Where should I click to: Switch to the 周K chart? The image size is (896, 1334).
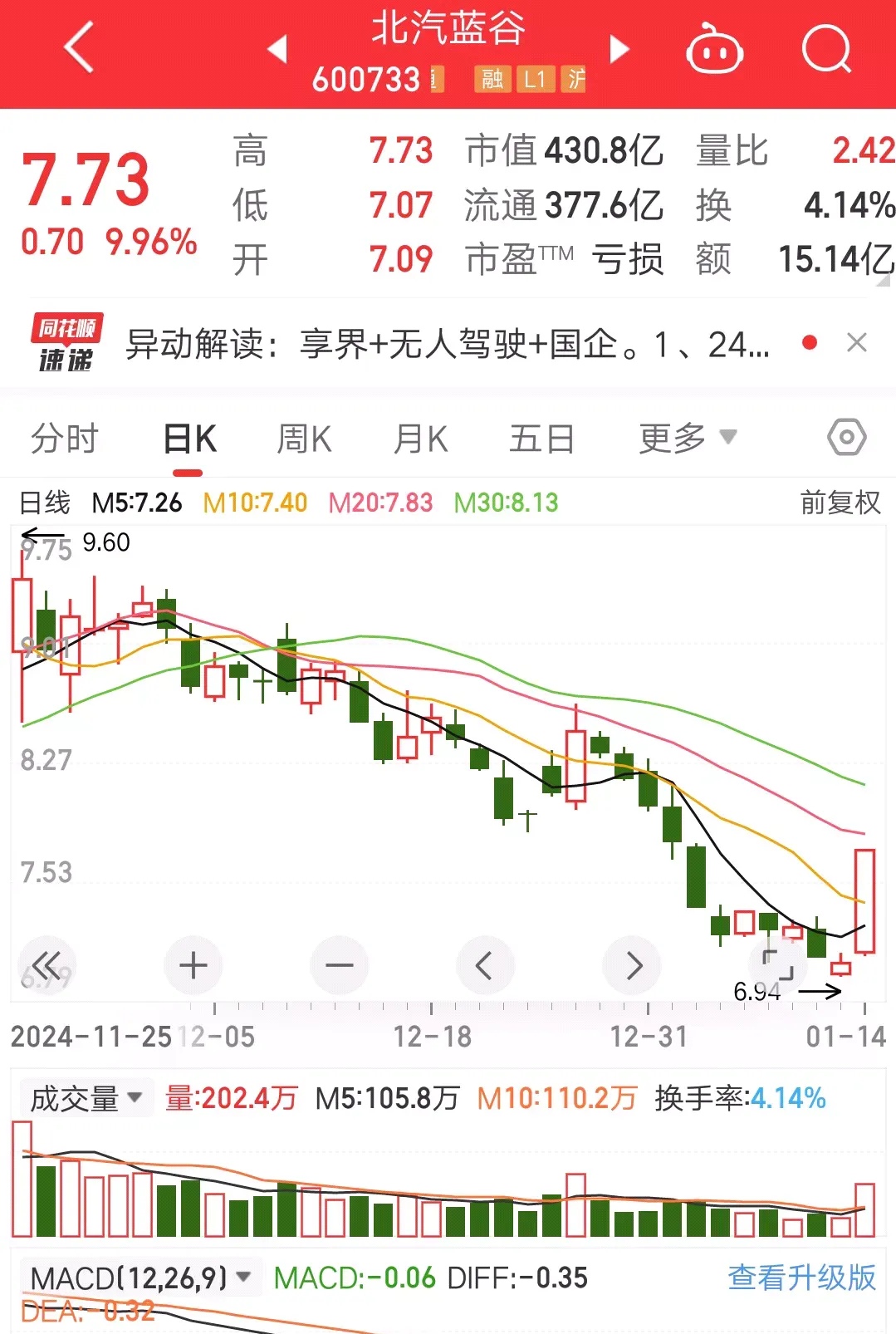pos(304,438)
